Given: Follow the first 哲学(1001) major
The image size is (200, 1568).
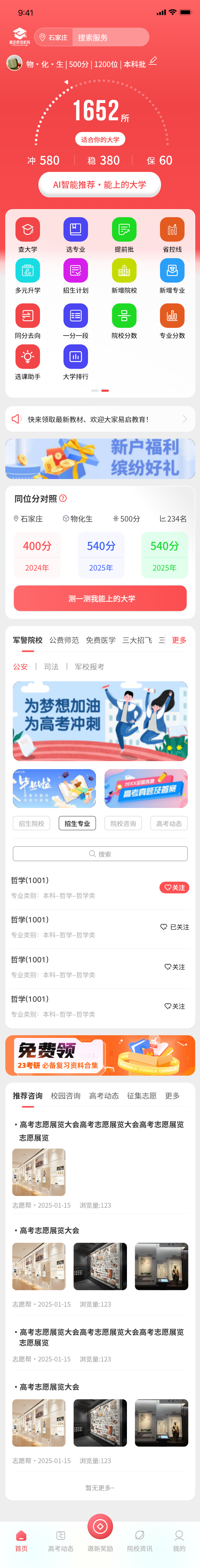Looking at the screenshot, I should (174, 888).
